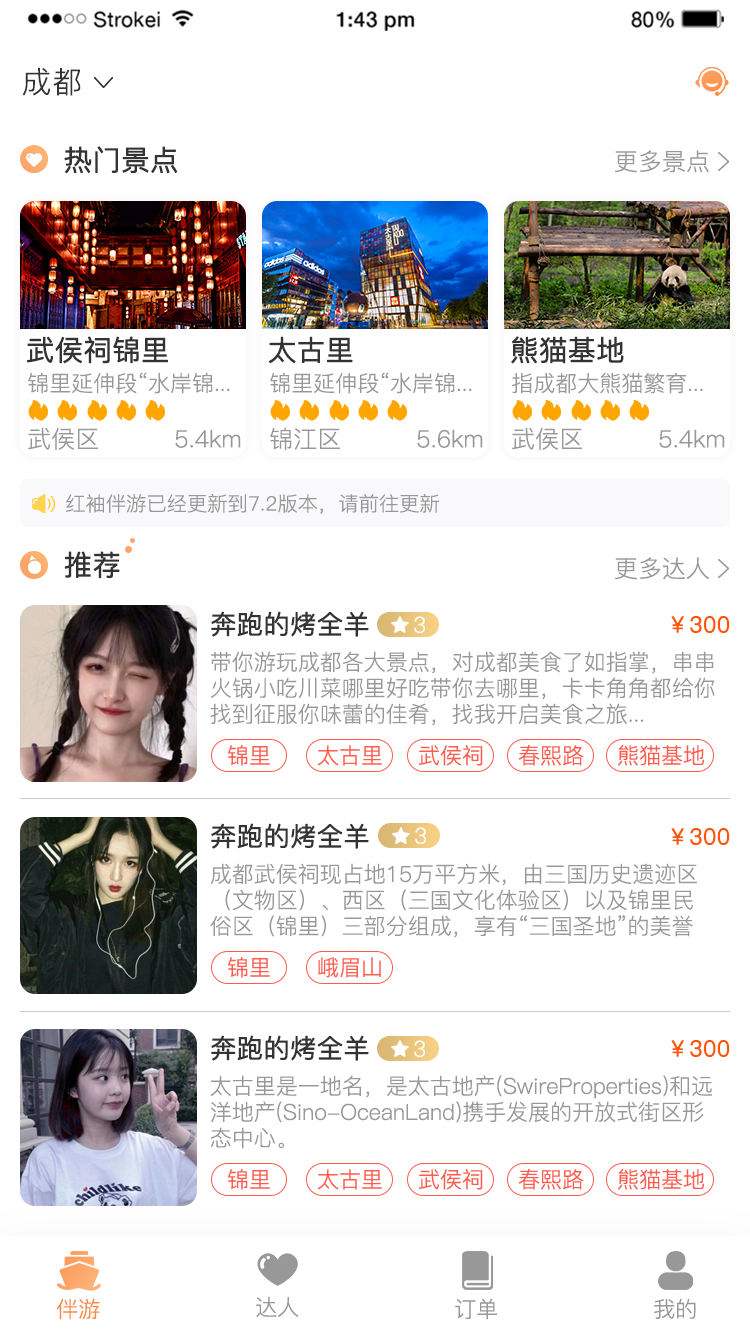
Task: Go to the 达人 tab
Action: tap(277, 1287)
